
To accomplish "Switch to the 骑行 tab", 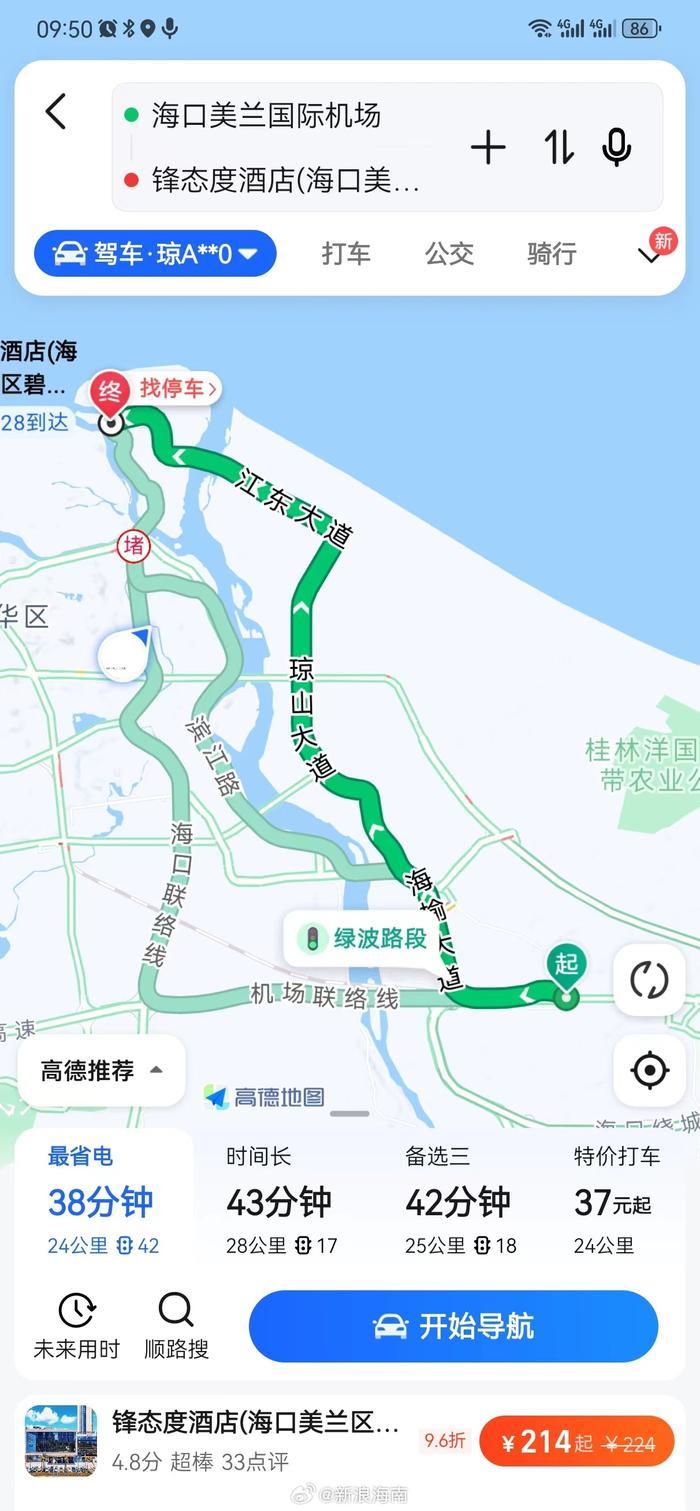I will pyautogui.click(x=552, y=254).
